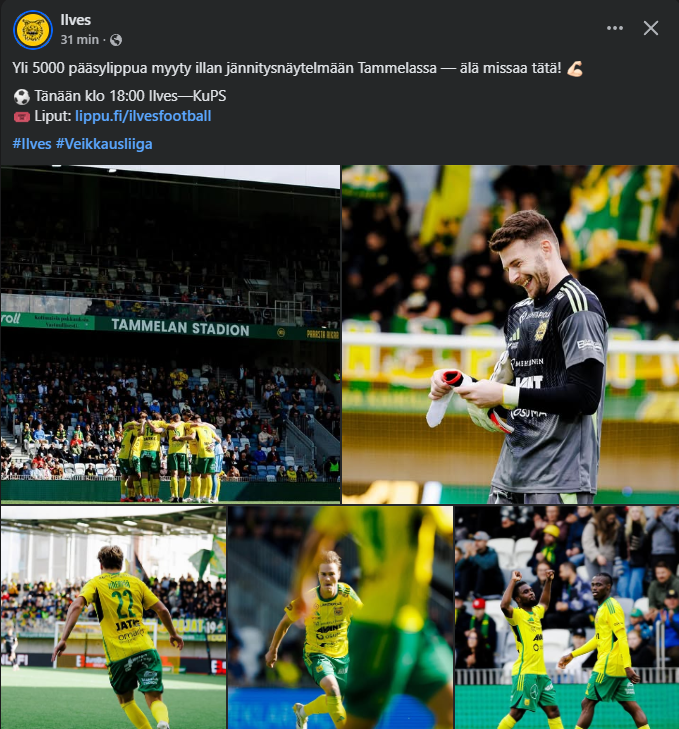This screenshot has width=679, height=729.
Task: Open the post overflow menu
Action: (x=615, y=28)
